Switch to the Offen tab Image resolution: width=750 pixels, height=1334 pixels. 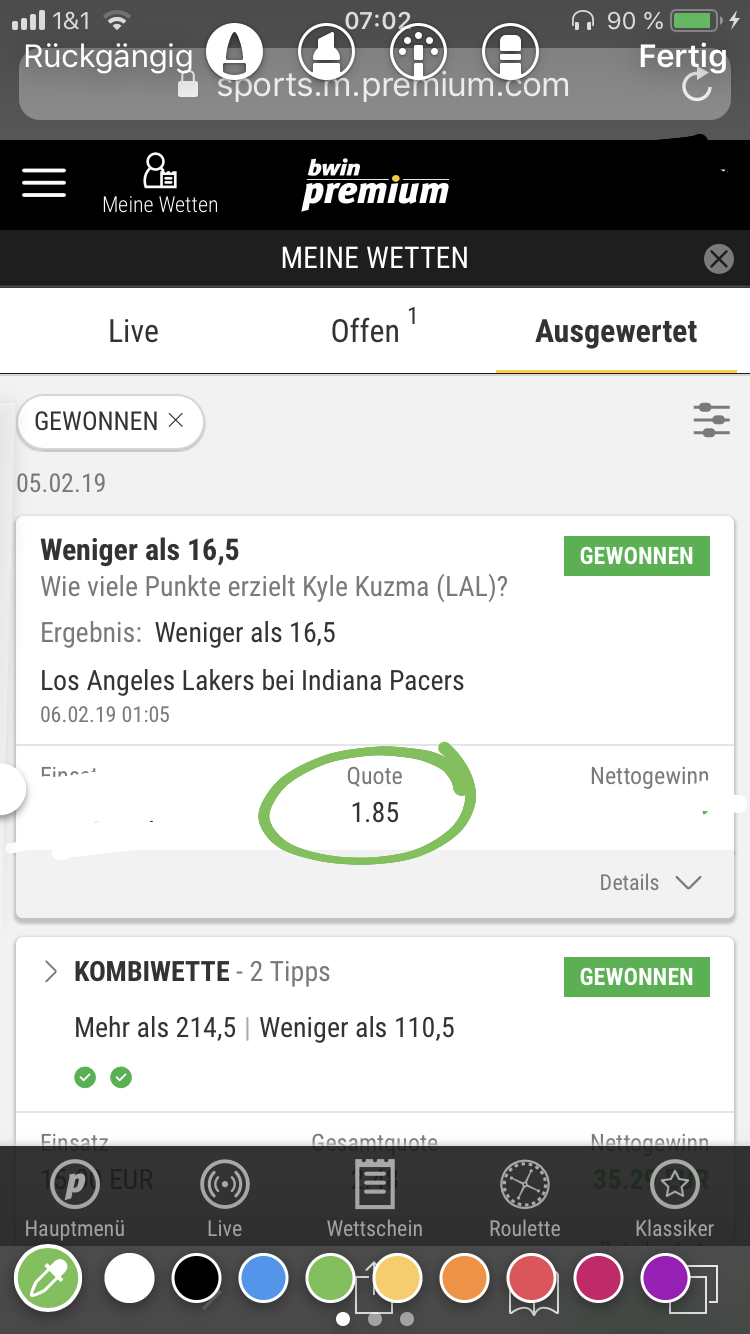[x=366, y=331]
